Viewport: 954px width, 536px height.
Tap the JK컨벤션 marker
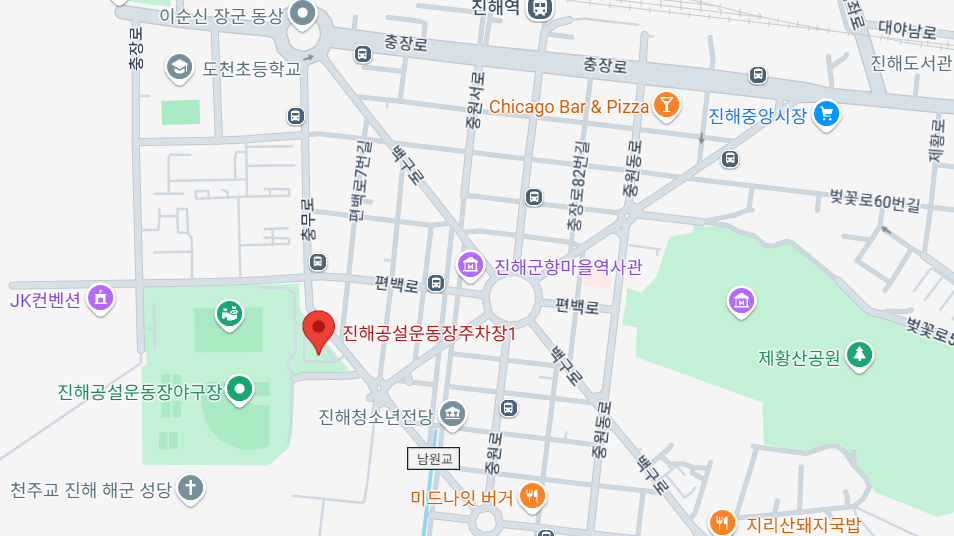[99, 297]
